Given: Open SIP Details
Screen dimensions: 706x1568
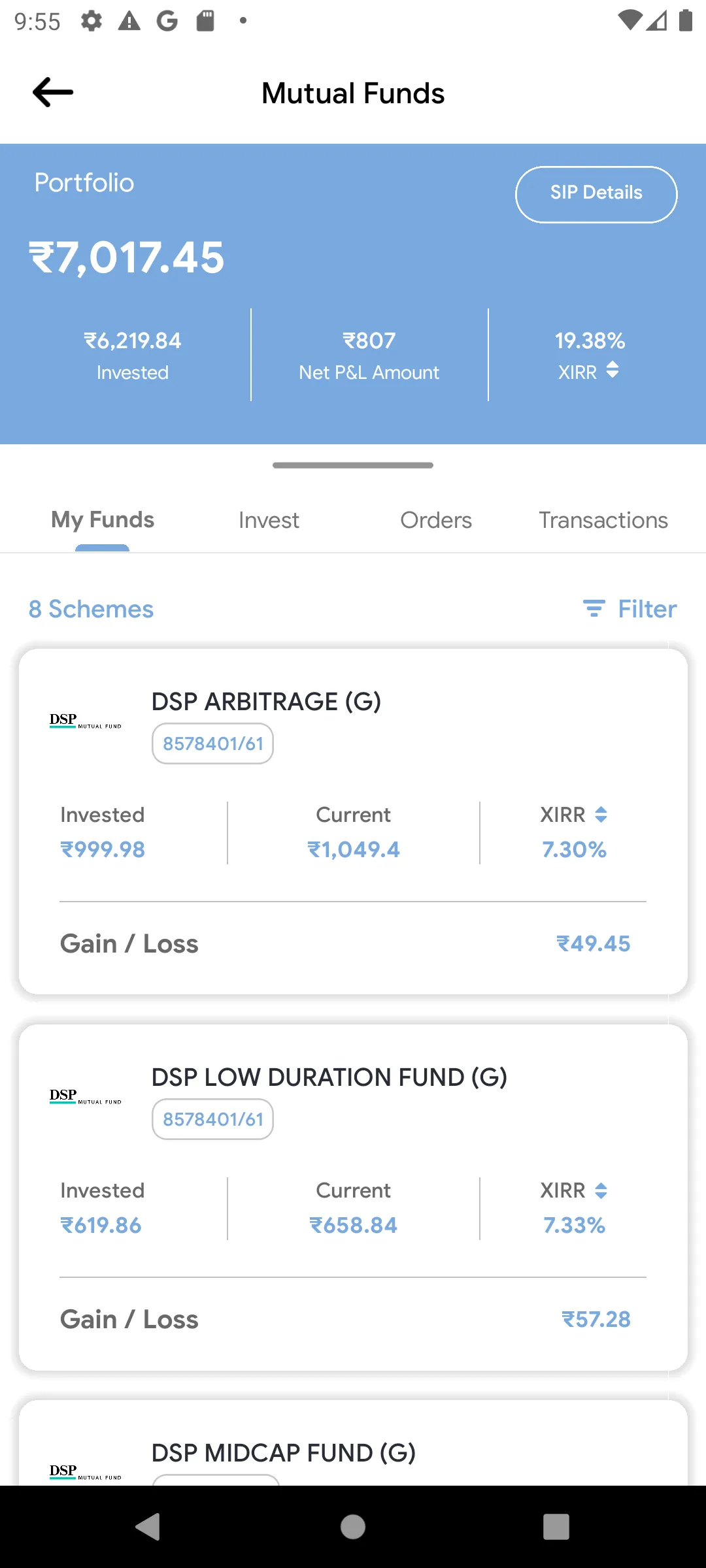Looking at the screenshot, I should tap(596, 194).
